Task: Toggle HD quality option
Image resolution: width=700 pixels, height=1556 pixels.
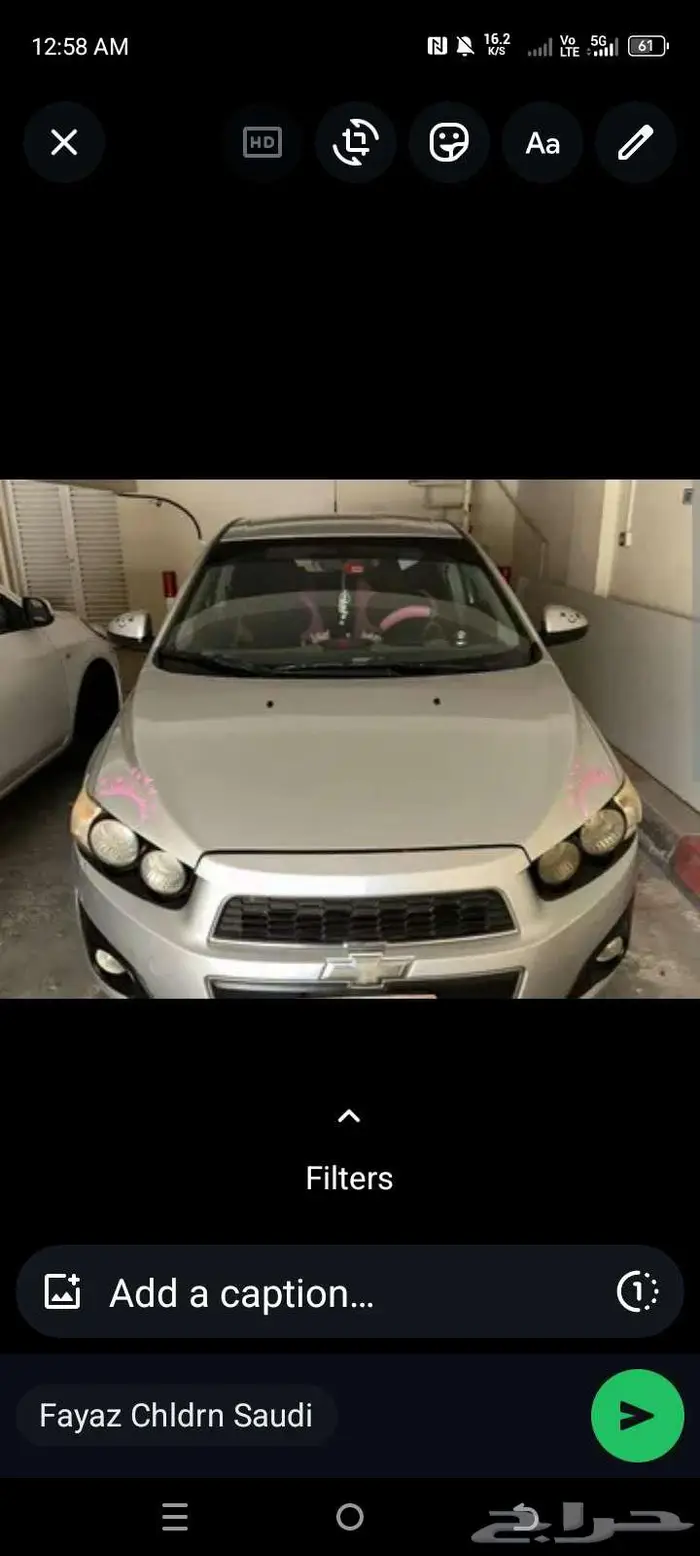Action: point(262,143)
